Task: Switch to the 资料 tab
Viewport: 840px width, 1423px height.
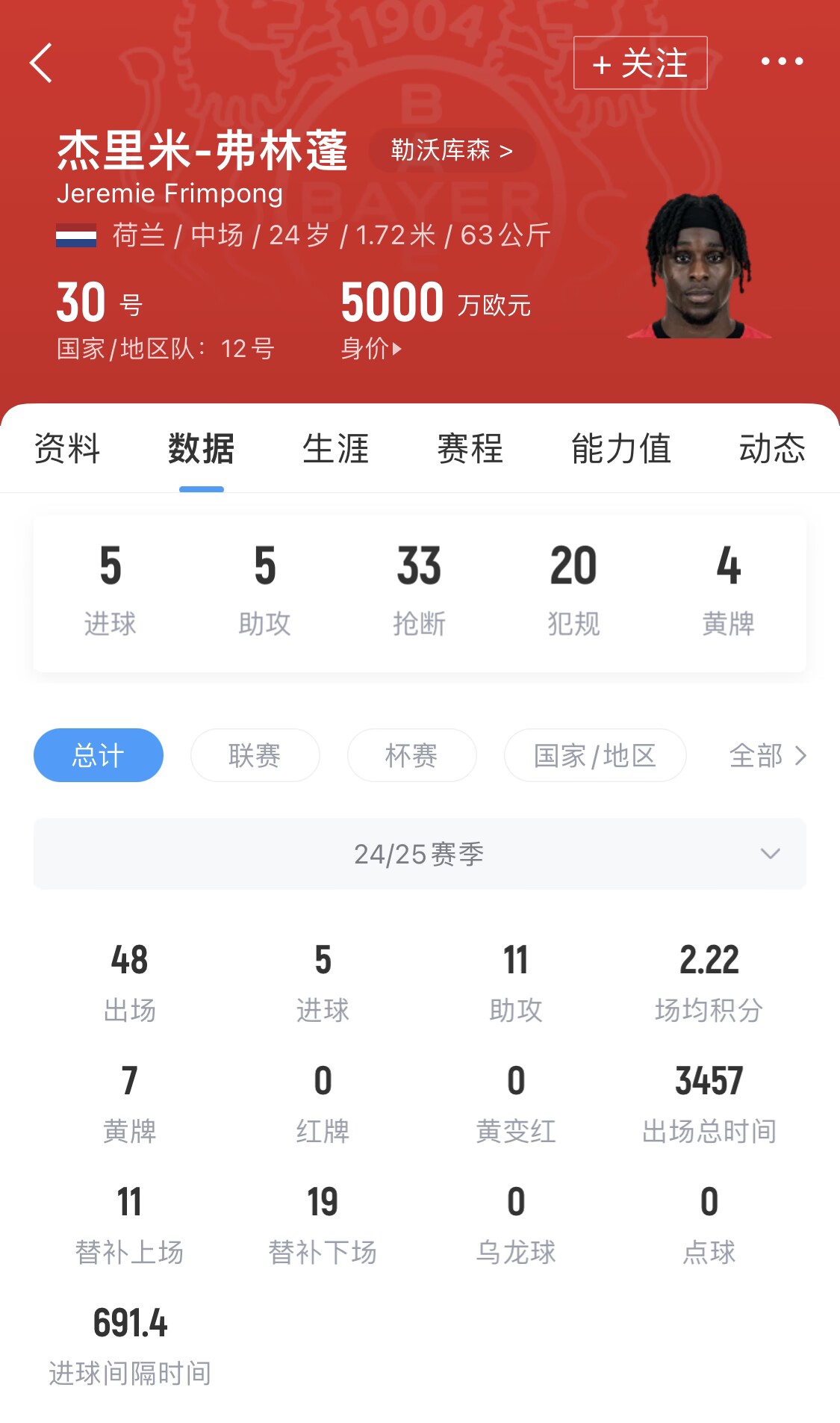Action: click(67, 449)
